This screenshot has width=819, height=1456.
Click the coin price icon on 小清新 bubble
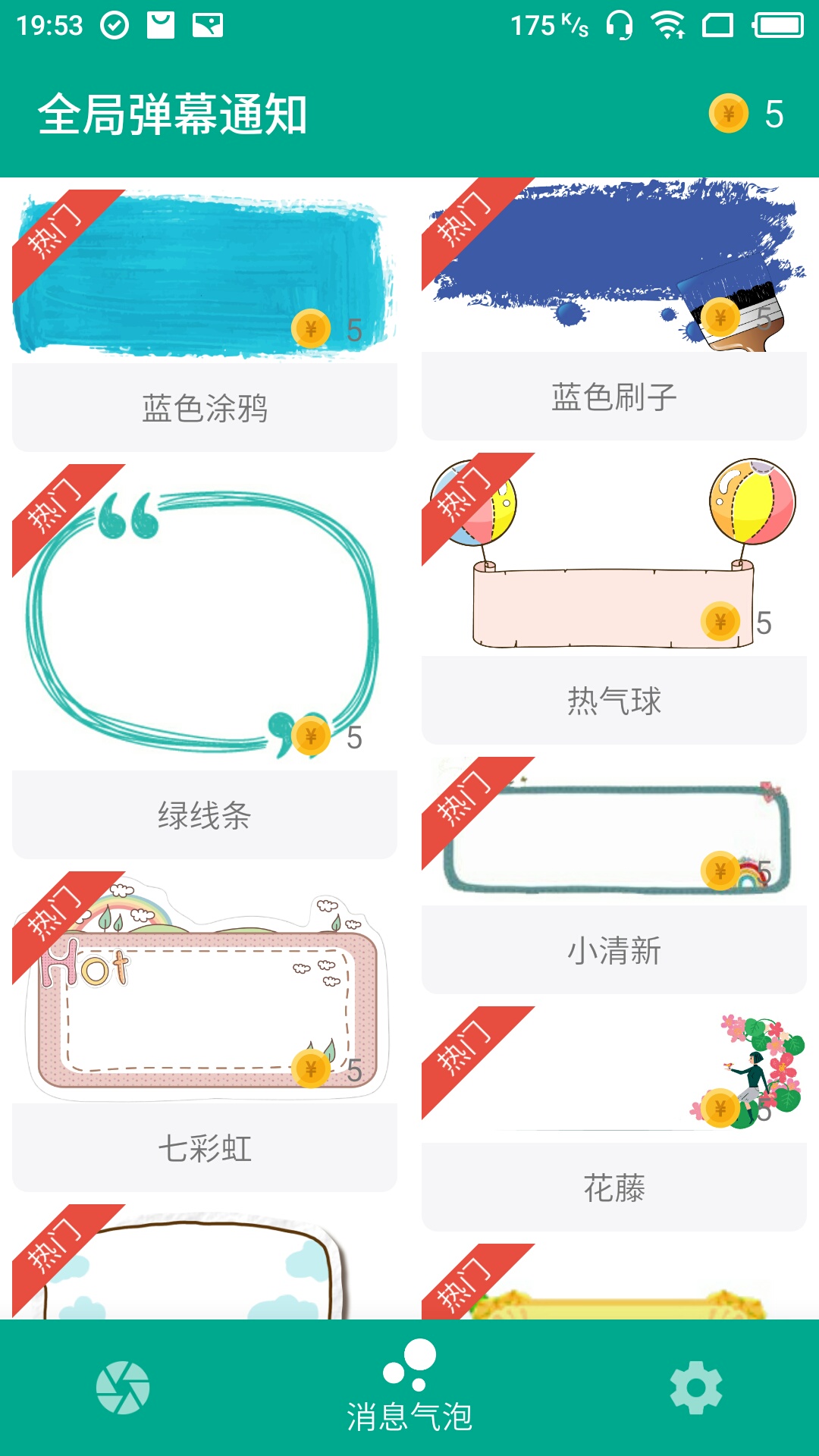719,868
